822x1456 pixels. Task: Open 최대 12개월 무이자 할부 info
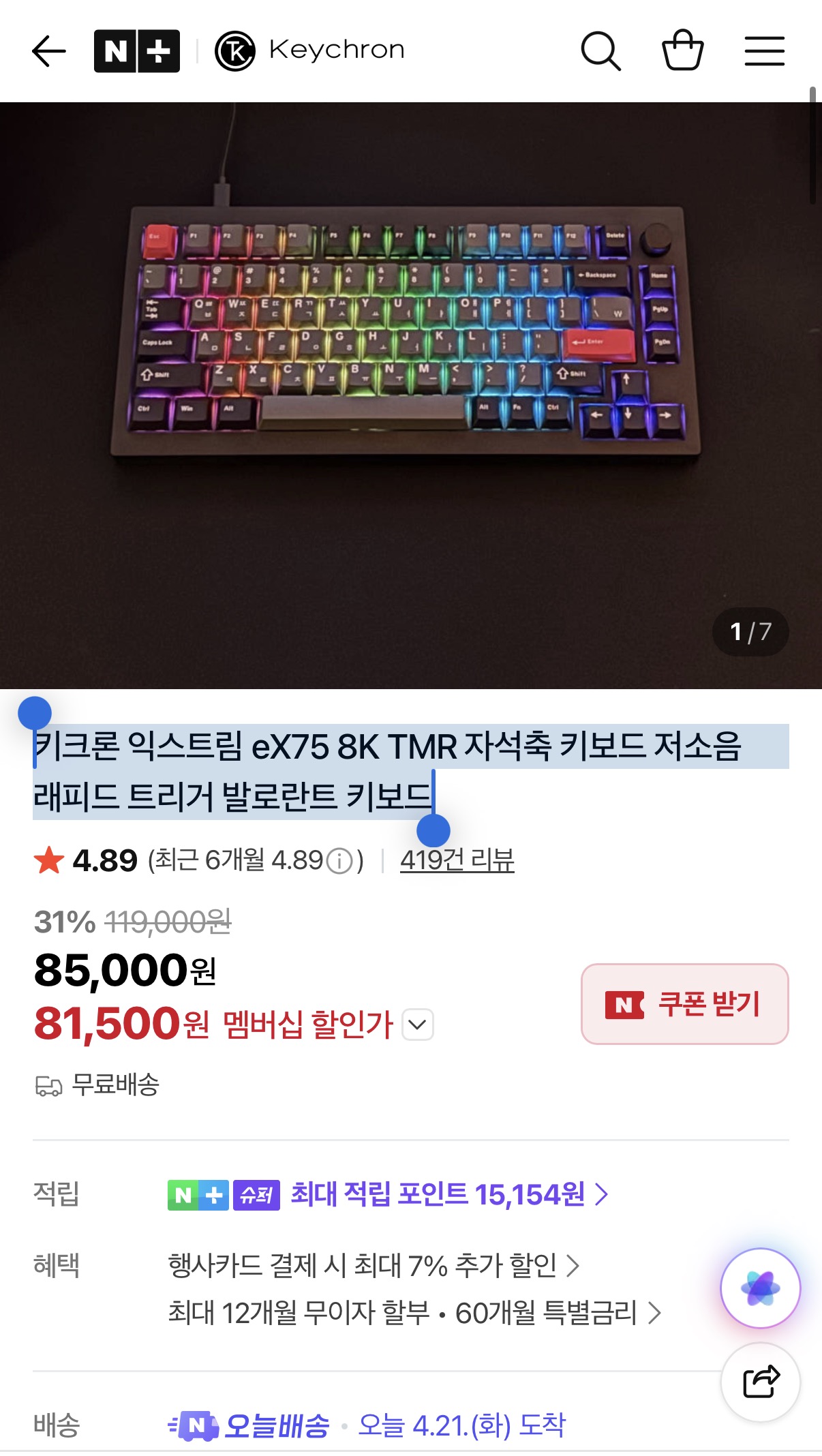coord(414,1313)
